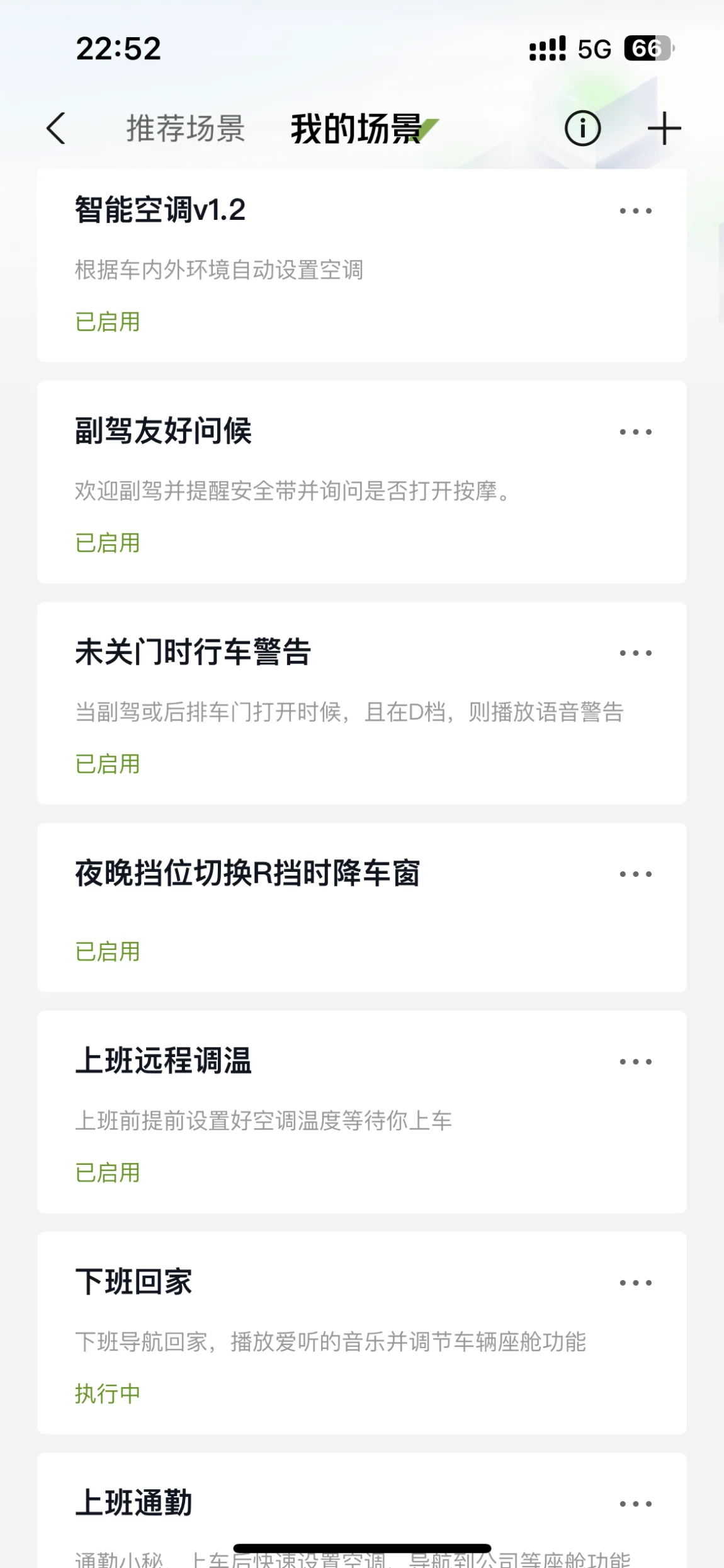Open the 上班通勤 scene card

(x=362, y=1510)
